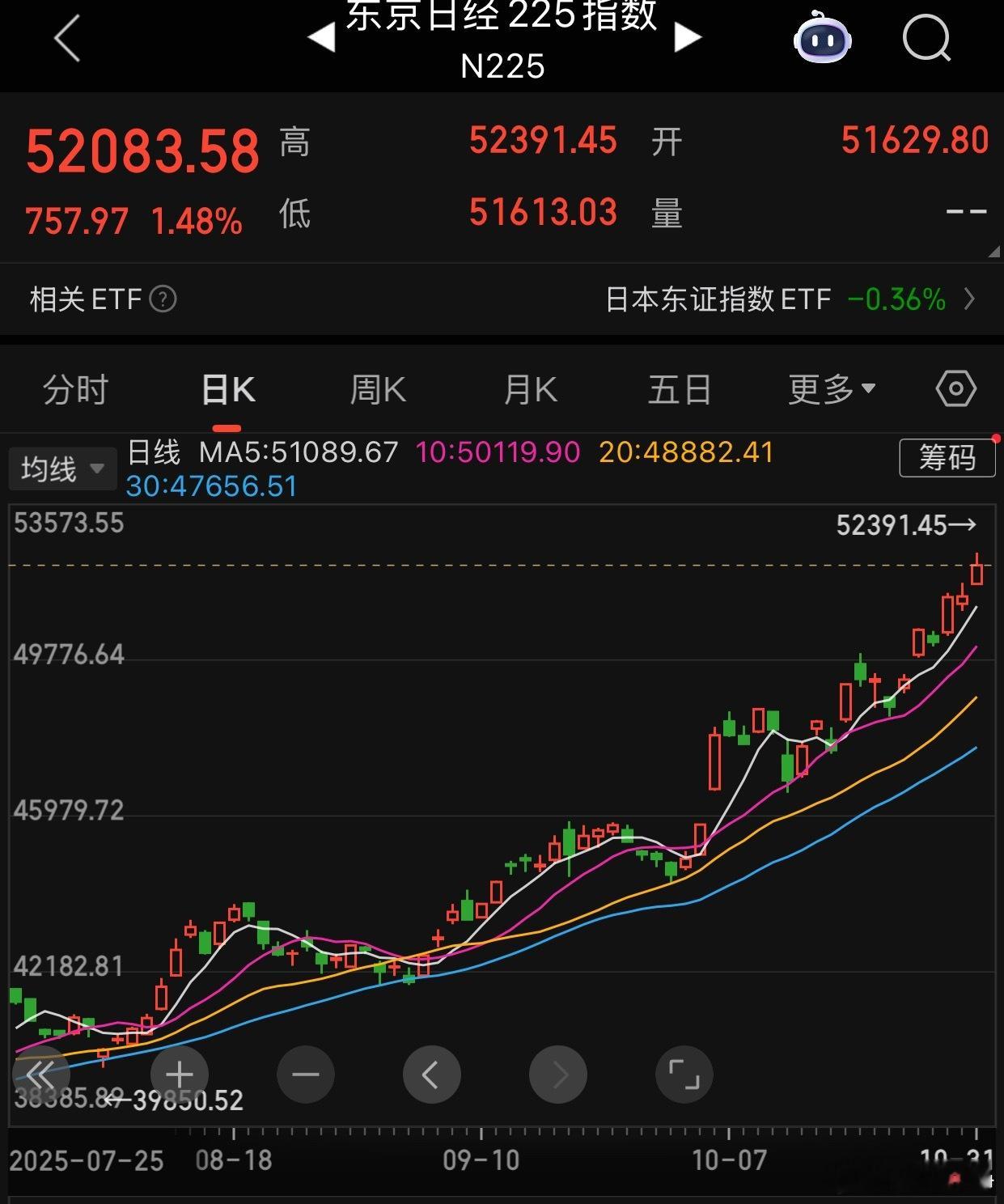Switch to the 周K weekly chart tab
Screen dimensions: 1004x1204
pos(377,388)
